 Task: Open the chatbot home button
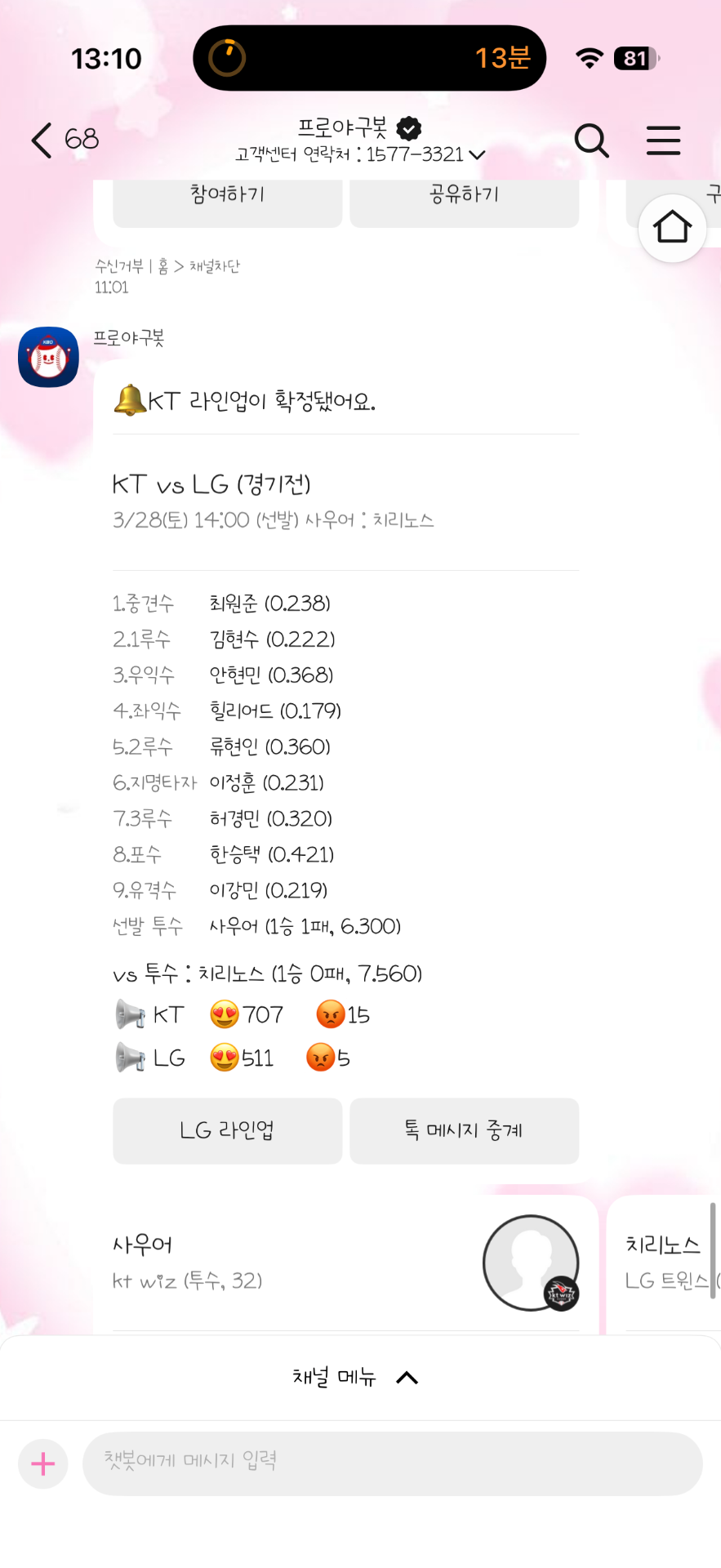(x=672, y=228)
